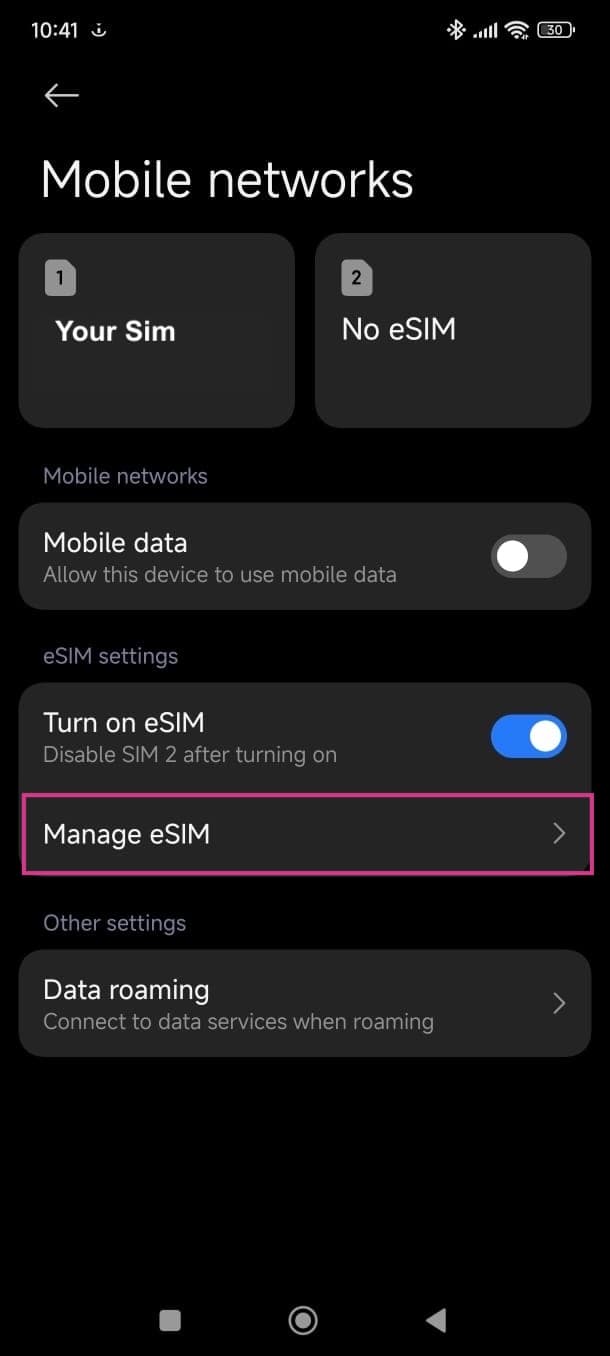Open Data roaming settings
The image size is (610, 1356).
(x=305, y=1003)
